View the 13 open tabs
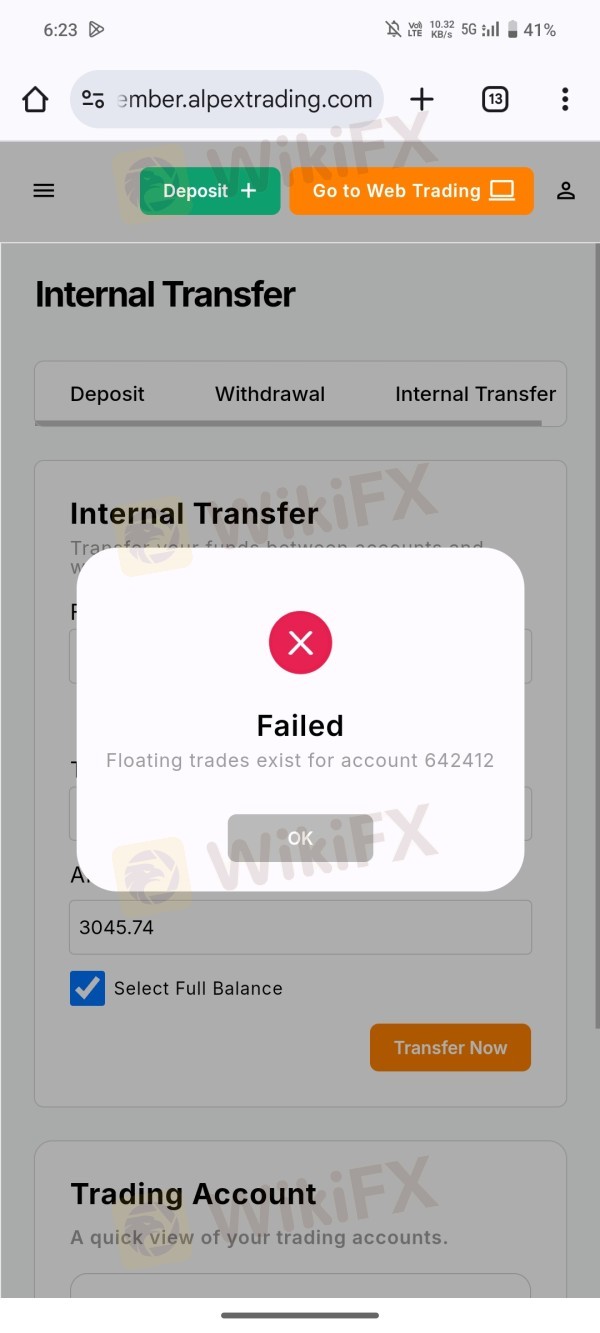 [x=495, y=99]
